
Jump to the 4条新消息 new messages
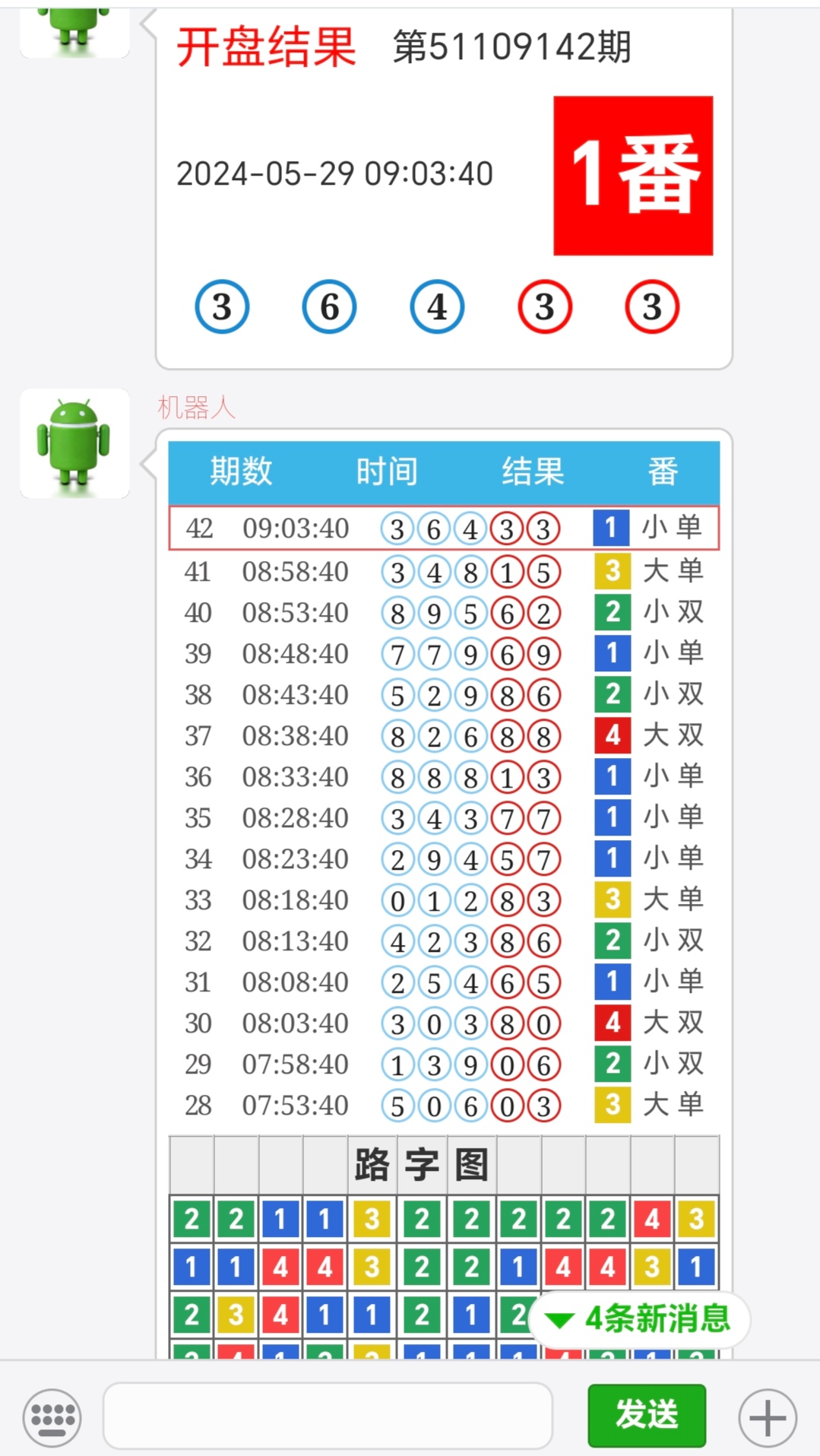click(639, 1319)
